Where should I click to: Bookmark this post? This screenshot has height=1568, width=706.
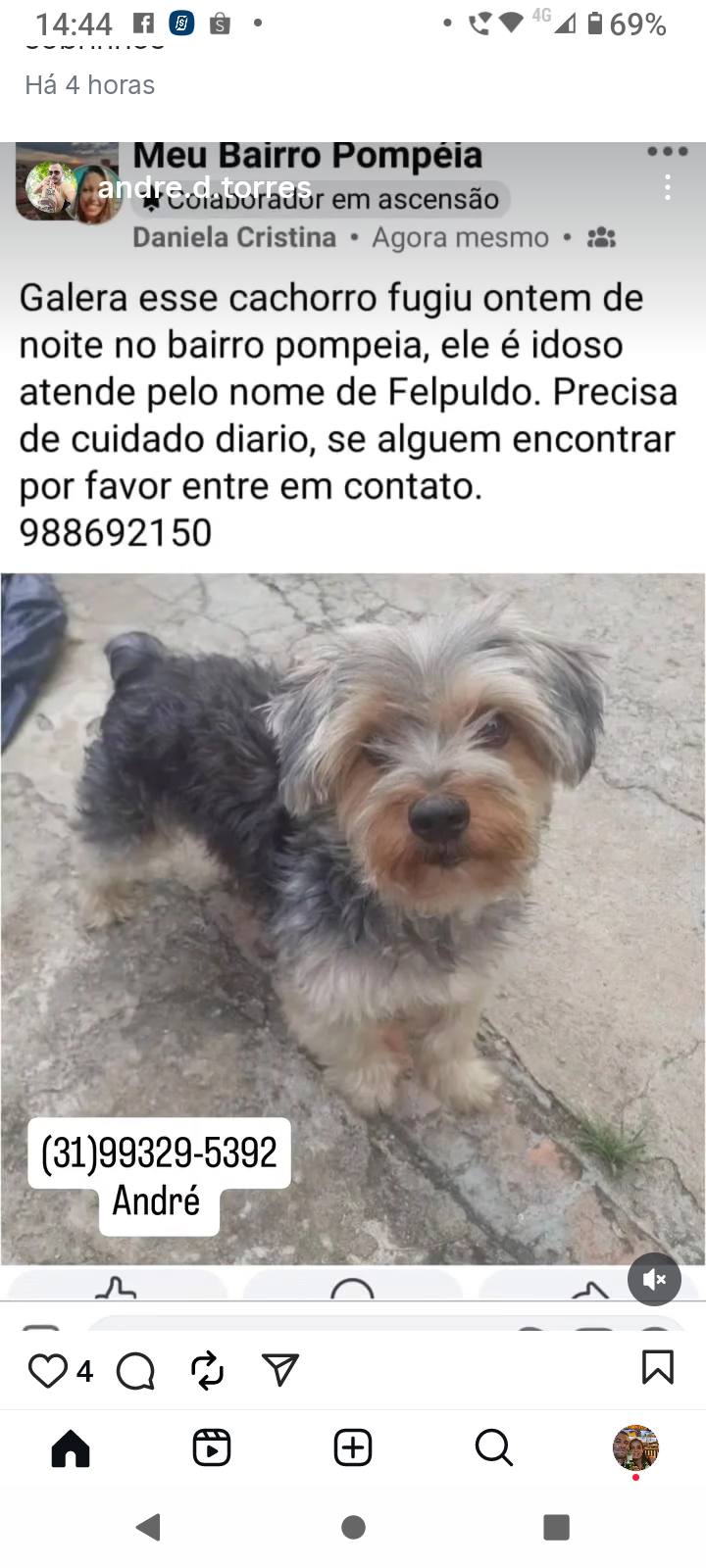click(657, 1367)
